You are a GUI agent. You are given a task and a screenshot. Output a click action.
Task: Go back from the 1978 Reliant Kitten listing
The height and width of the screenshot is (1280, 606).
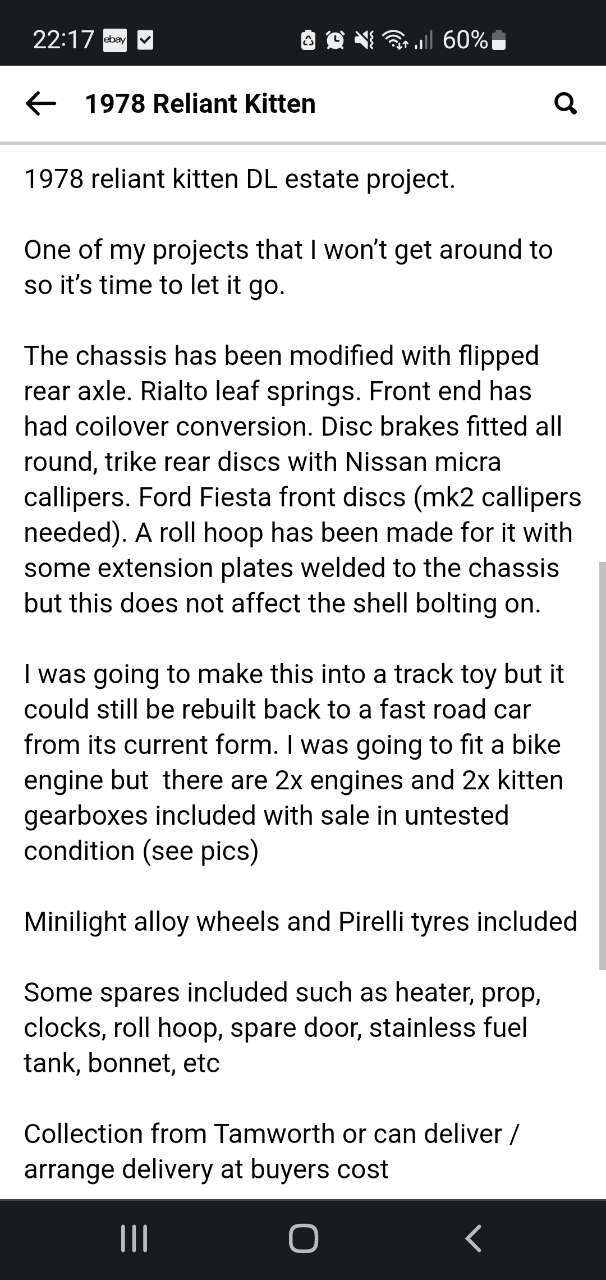coord(40,103)
